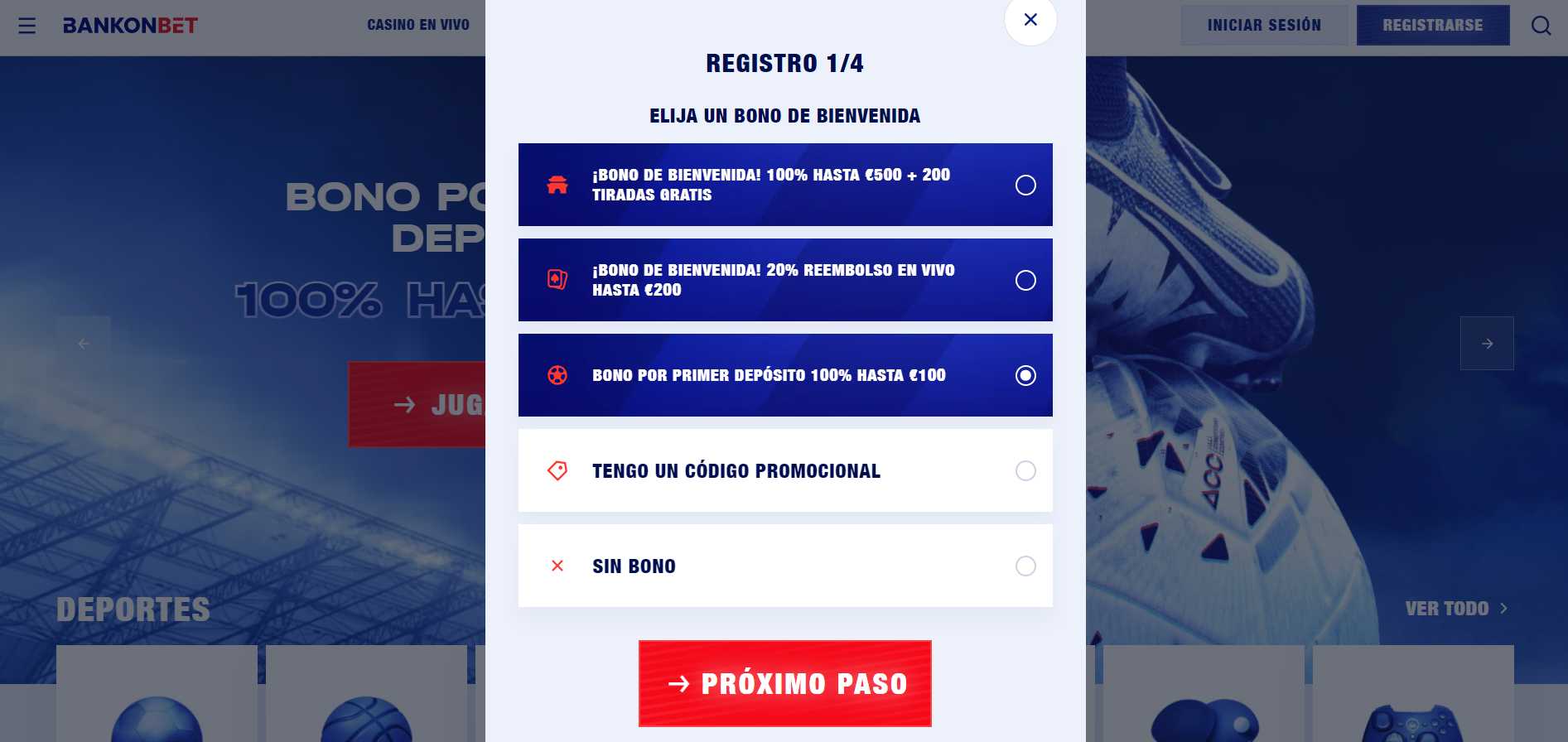Tap the 'Registrarse' button
Screen dimensions: 1568x742
click(x=1432, y=26)
